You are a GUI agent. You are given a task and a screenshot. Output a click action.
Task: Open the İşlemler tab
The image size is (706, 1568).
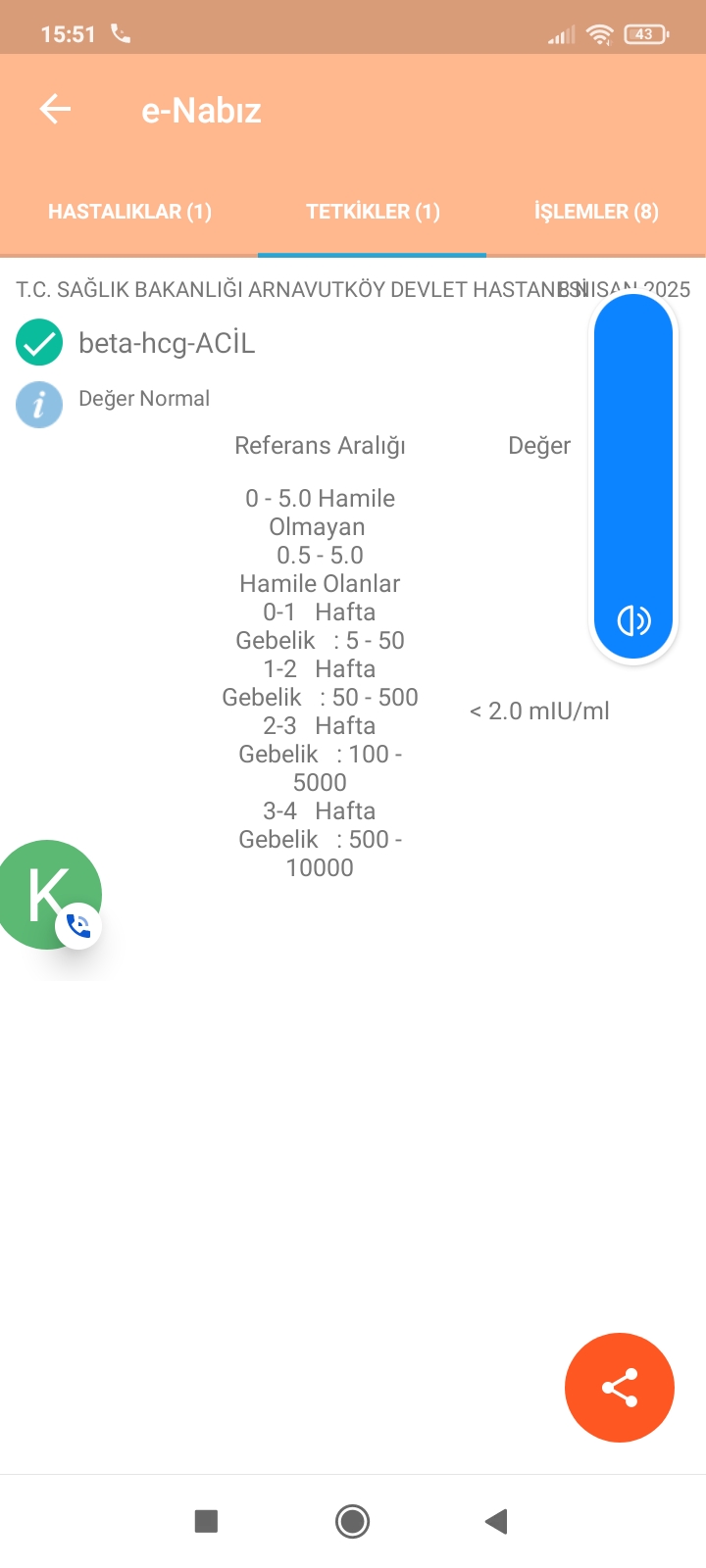pyautogui.click(x=595, y=212)
